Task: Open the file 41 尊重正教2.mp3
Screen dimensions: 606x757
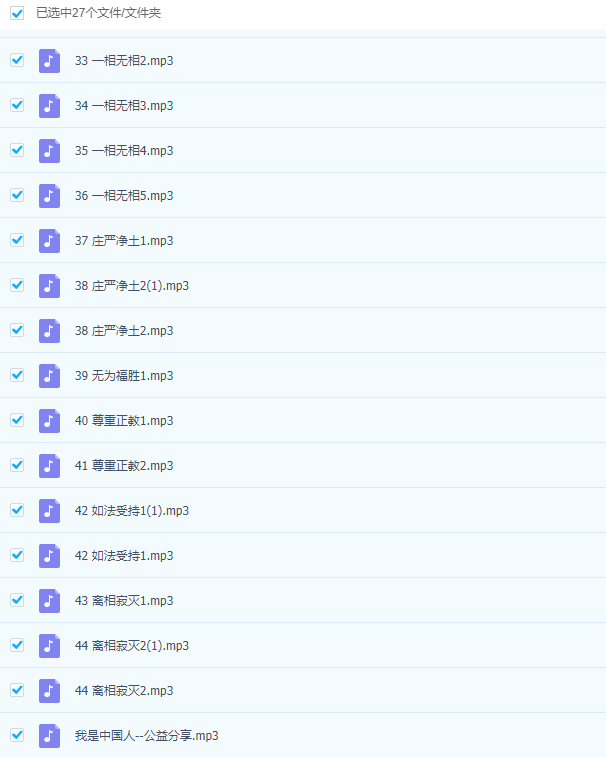Action: [123, 466]
